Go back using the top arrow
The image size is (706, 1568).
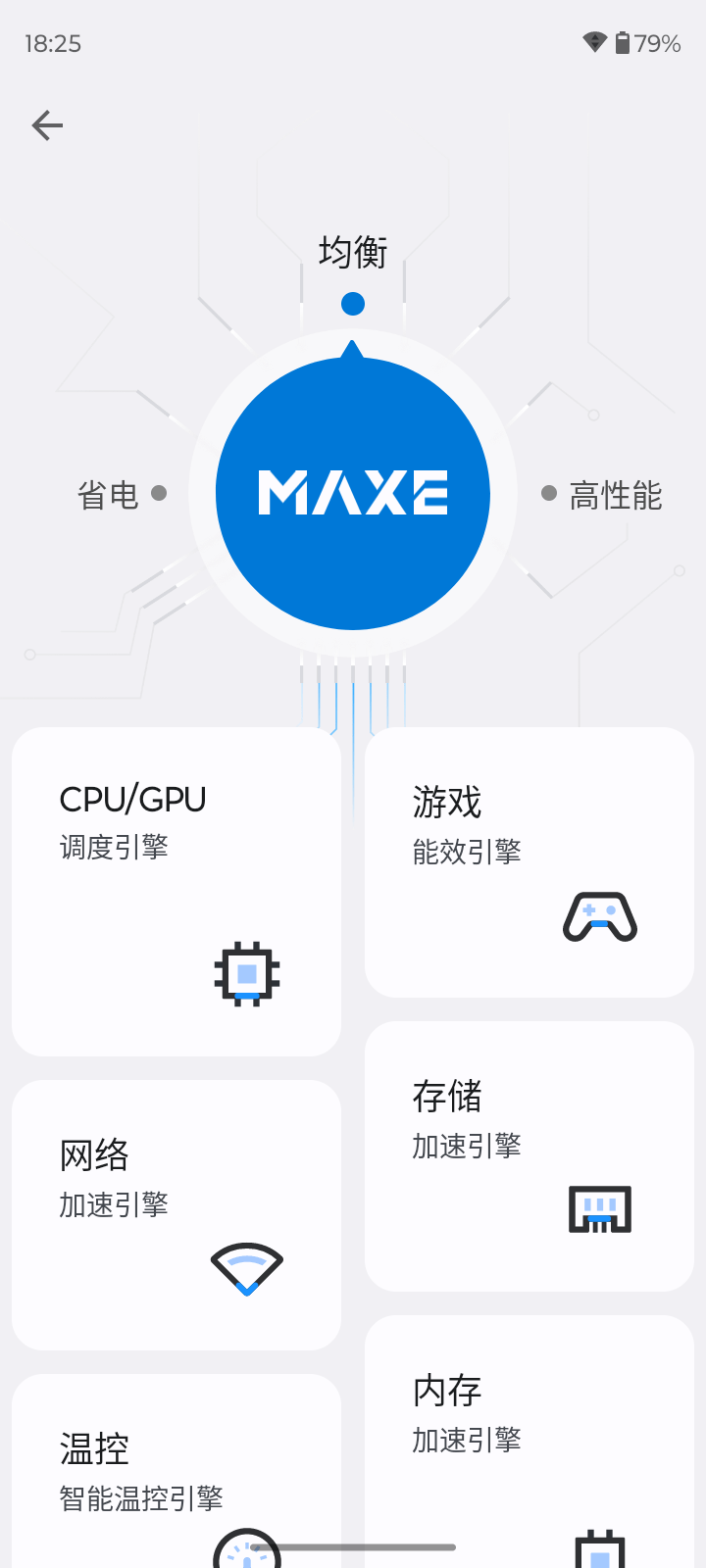point(47,125)
